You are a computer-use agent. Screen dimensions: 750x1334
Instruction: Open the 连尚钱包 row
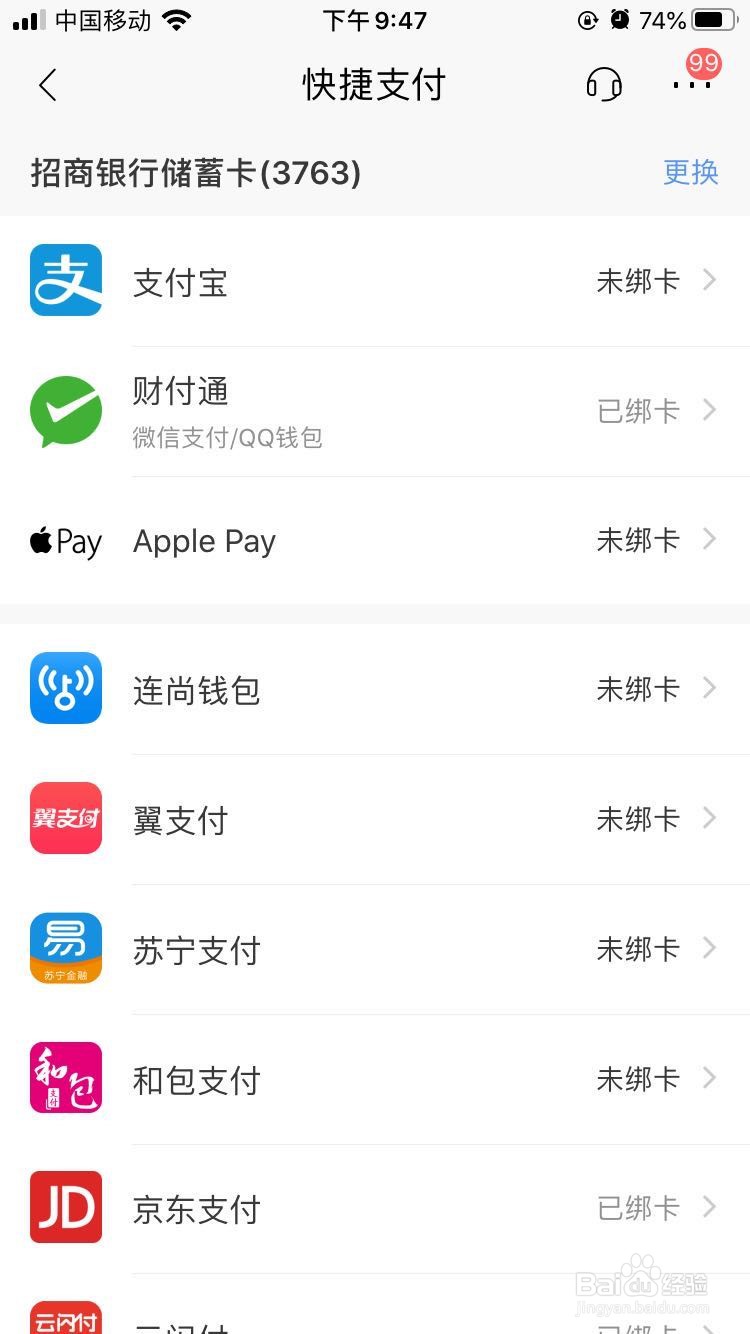point(375,689)
